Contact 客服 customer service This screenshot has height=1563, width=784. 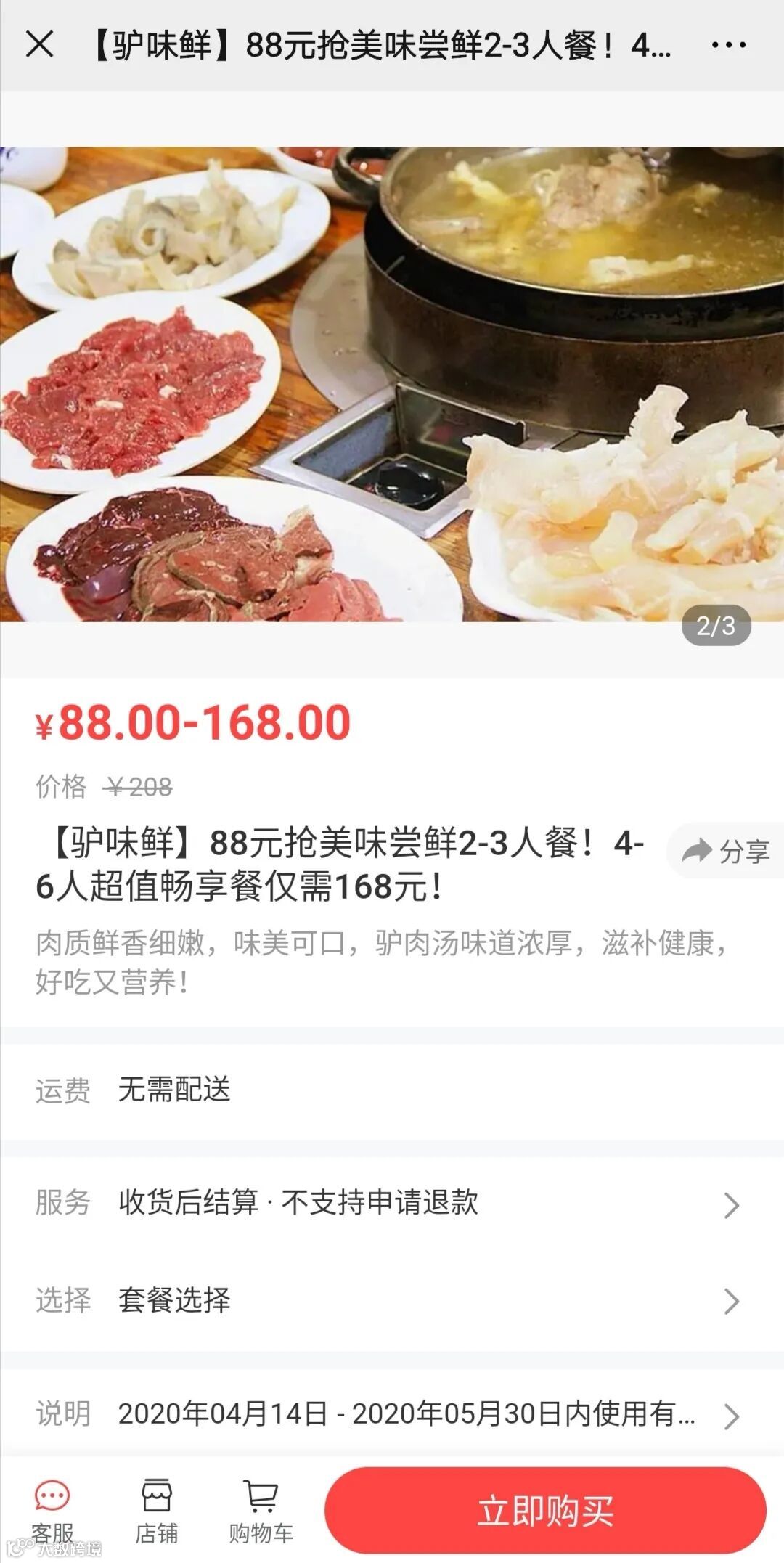point(52,1510)
